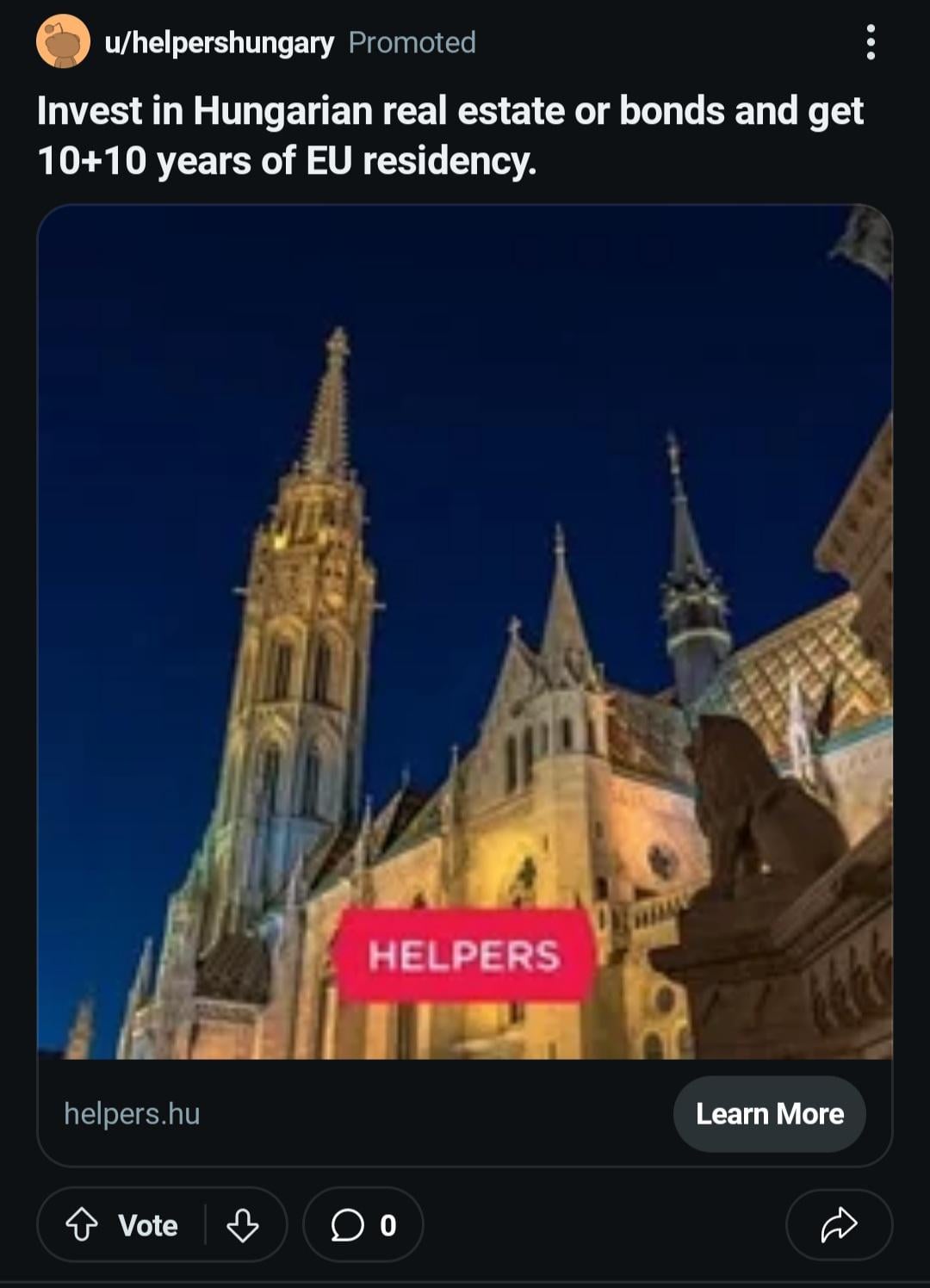Downvote the promoted post
This screenshot has width=930, height=1288.
243,1224
